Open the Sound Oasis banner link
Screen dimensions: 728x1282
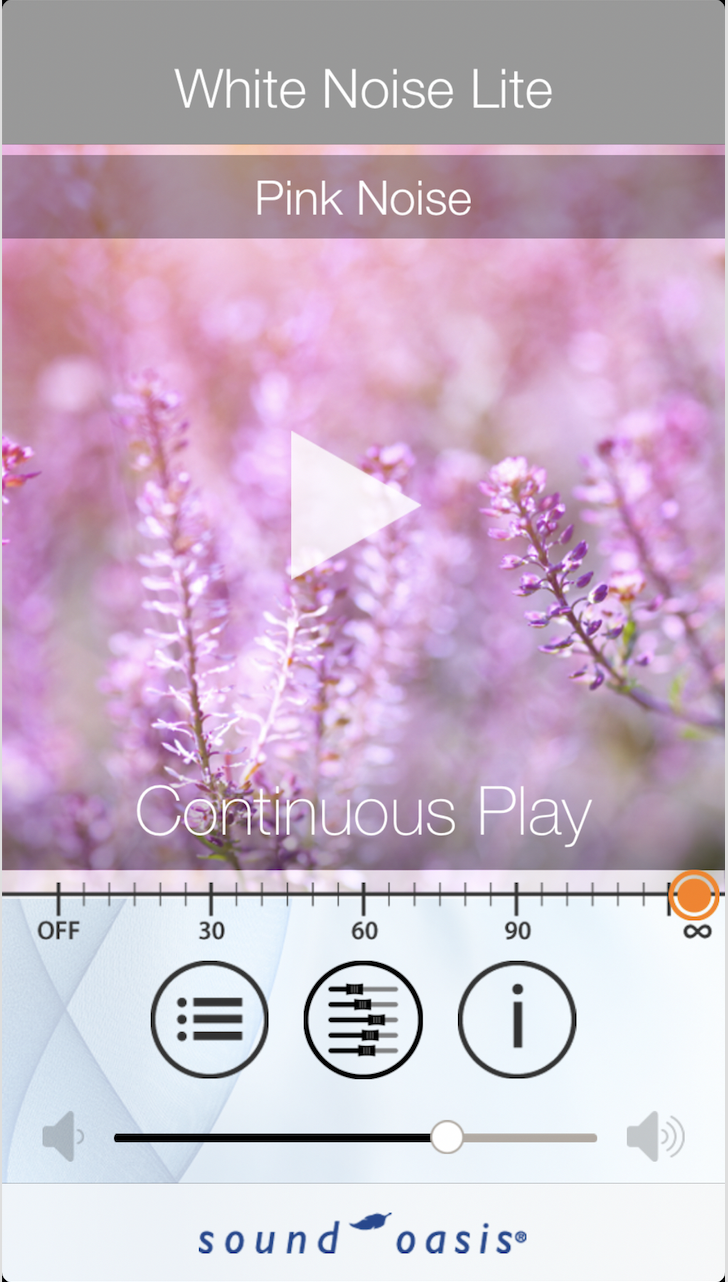point(364,1234)
